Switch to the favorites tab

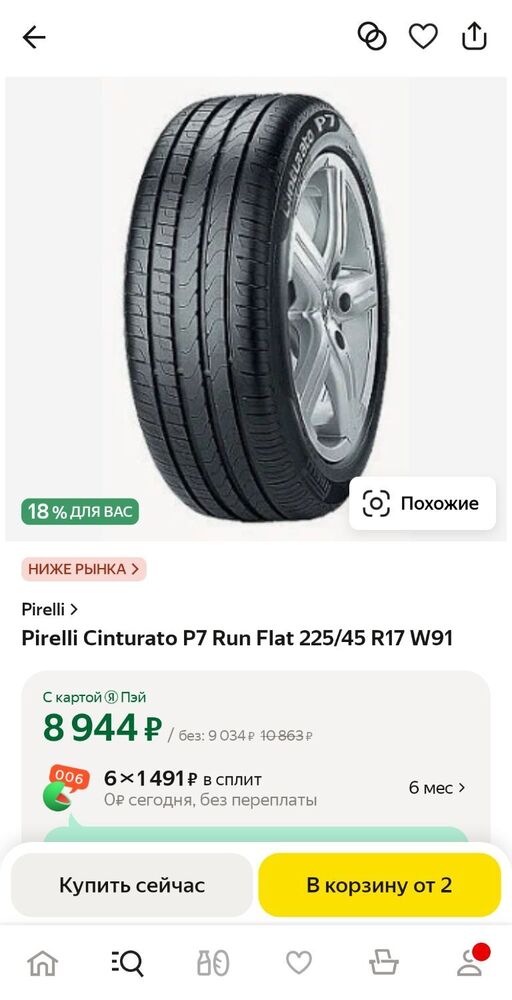pos(298,962)
